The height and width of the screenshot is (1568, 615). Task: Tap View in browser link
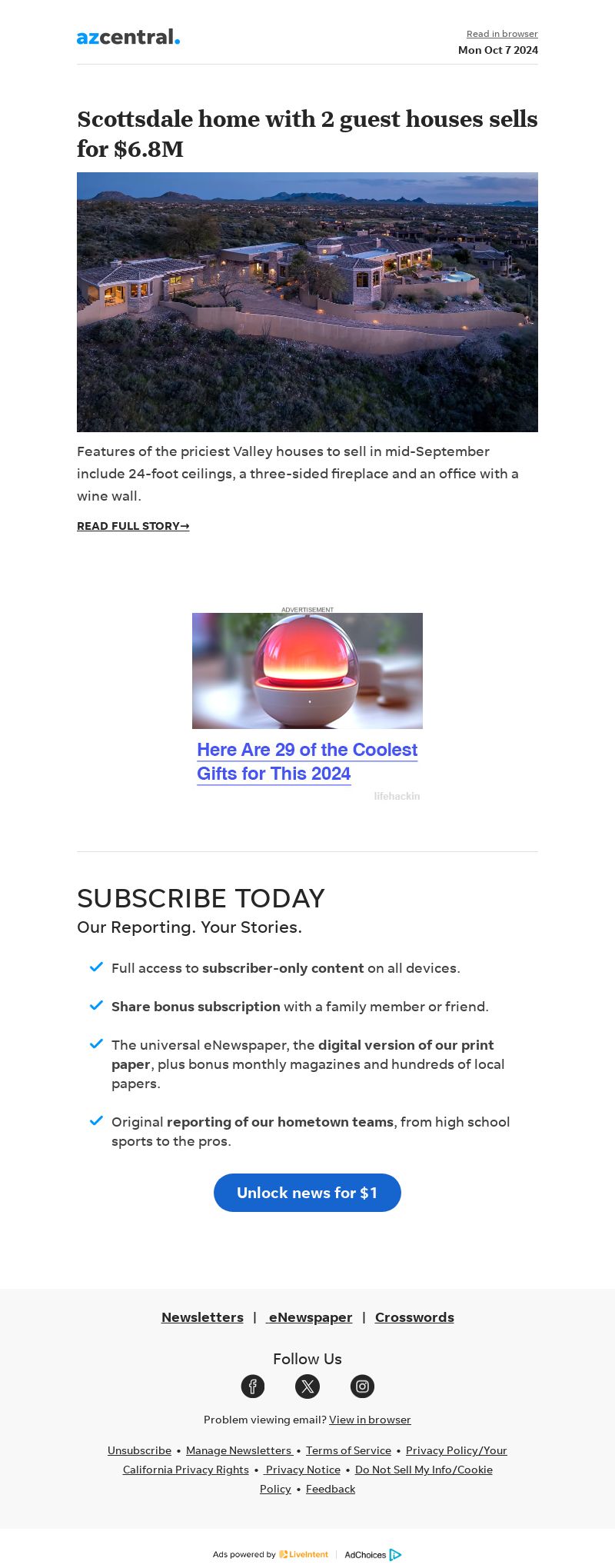(370, 1420)
